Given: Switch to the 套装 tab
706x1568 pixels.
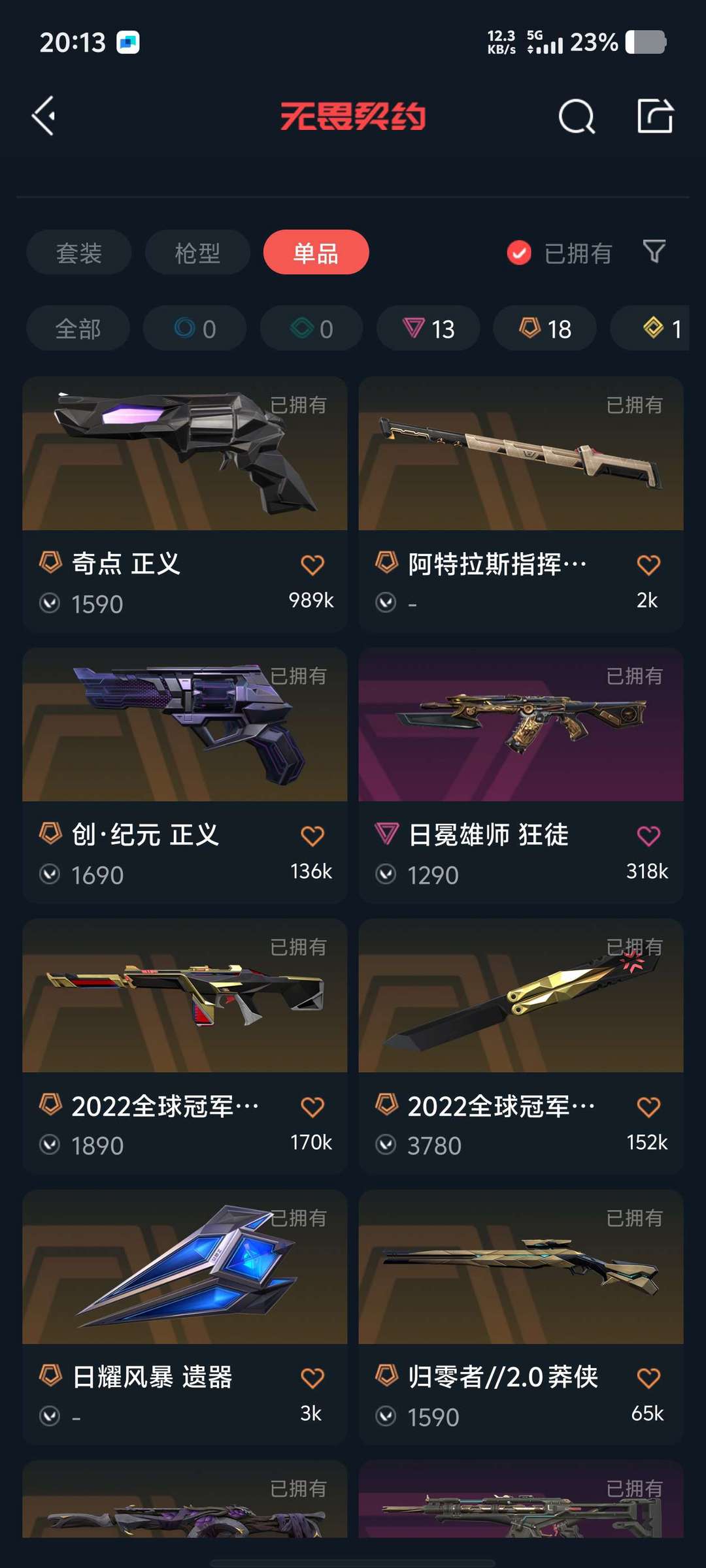Looking at the screenshot, I should pyautogui.click(x=79, y=252).
